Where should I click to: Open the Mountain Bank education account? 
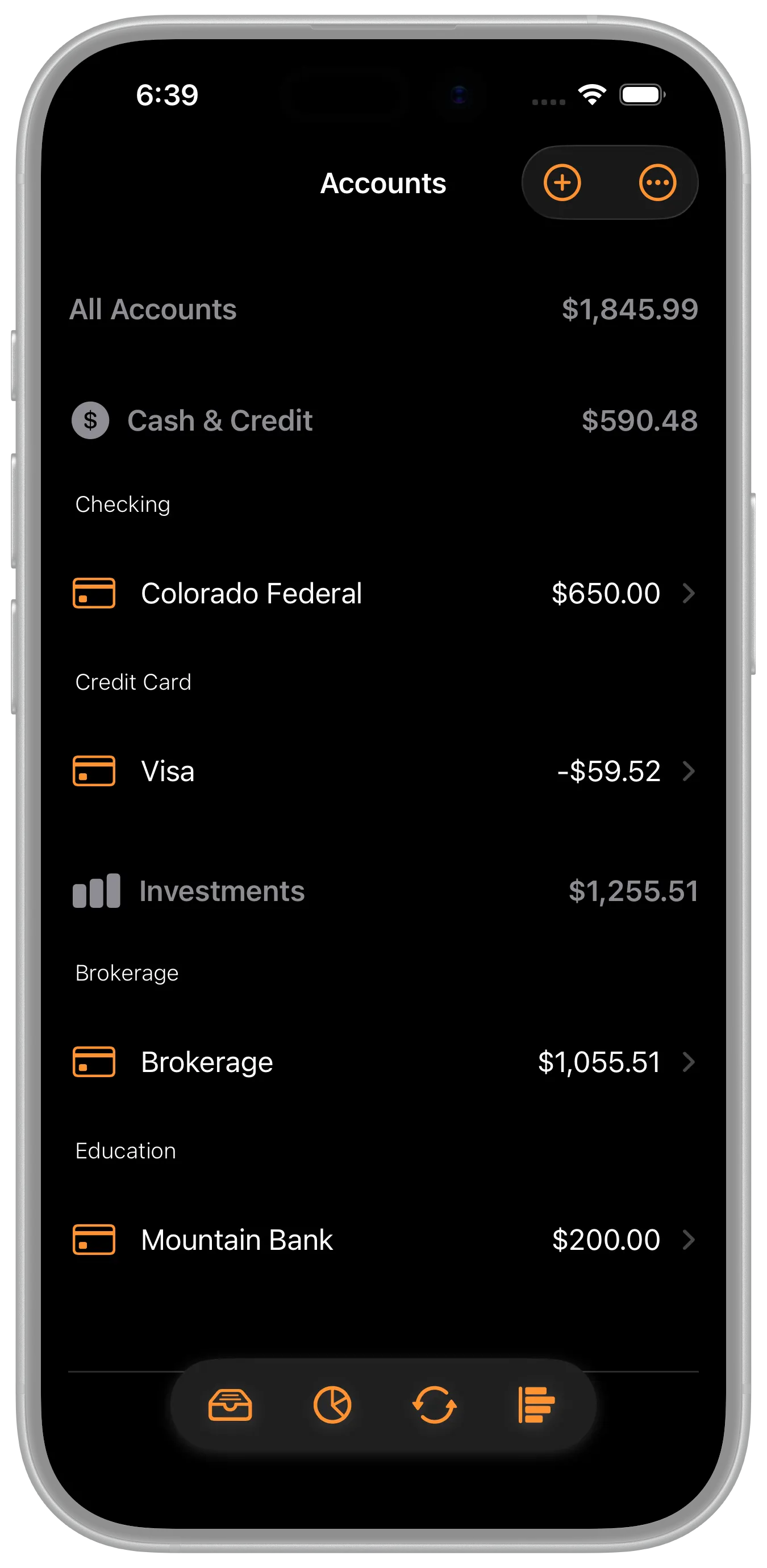383,1240
